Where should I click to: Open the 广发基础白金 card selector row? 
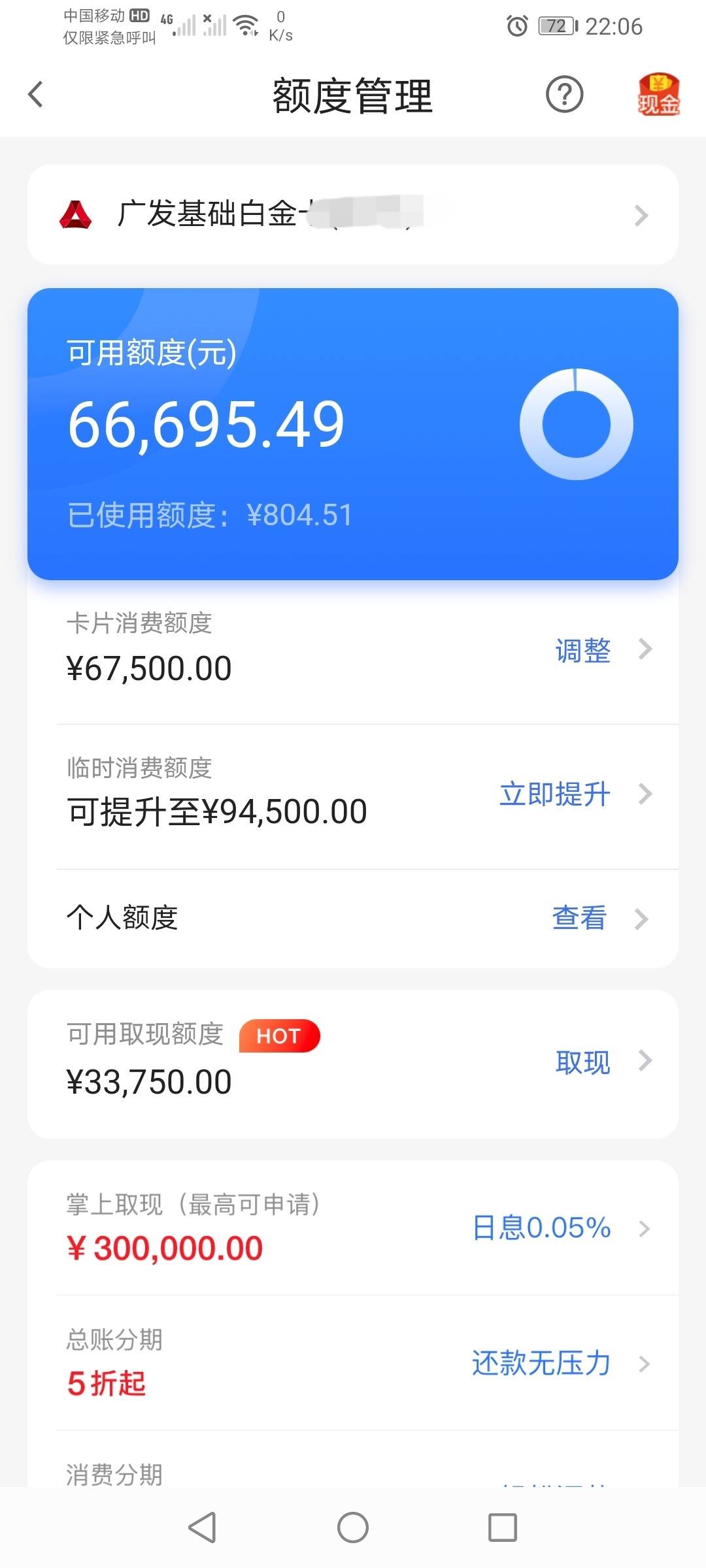pyautogui.click(x=353, y=215)
